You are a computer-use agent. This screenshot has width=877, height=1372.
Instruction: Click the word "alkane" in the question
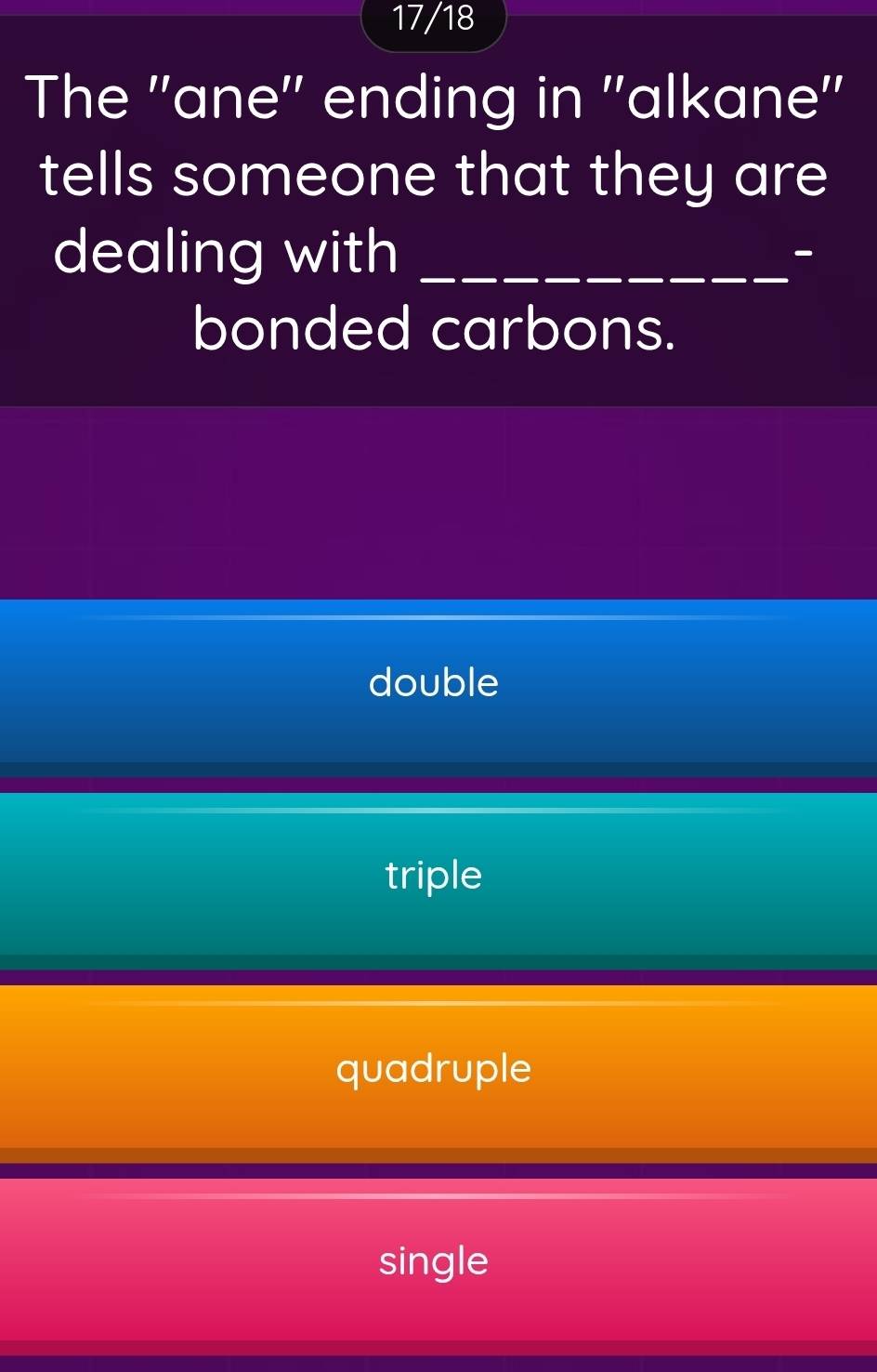[743, 98]
